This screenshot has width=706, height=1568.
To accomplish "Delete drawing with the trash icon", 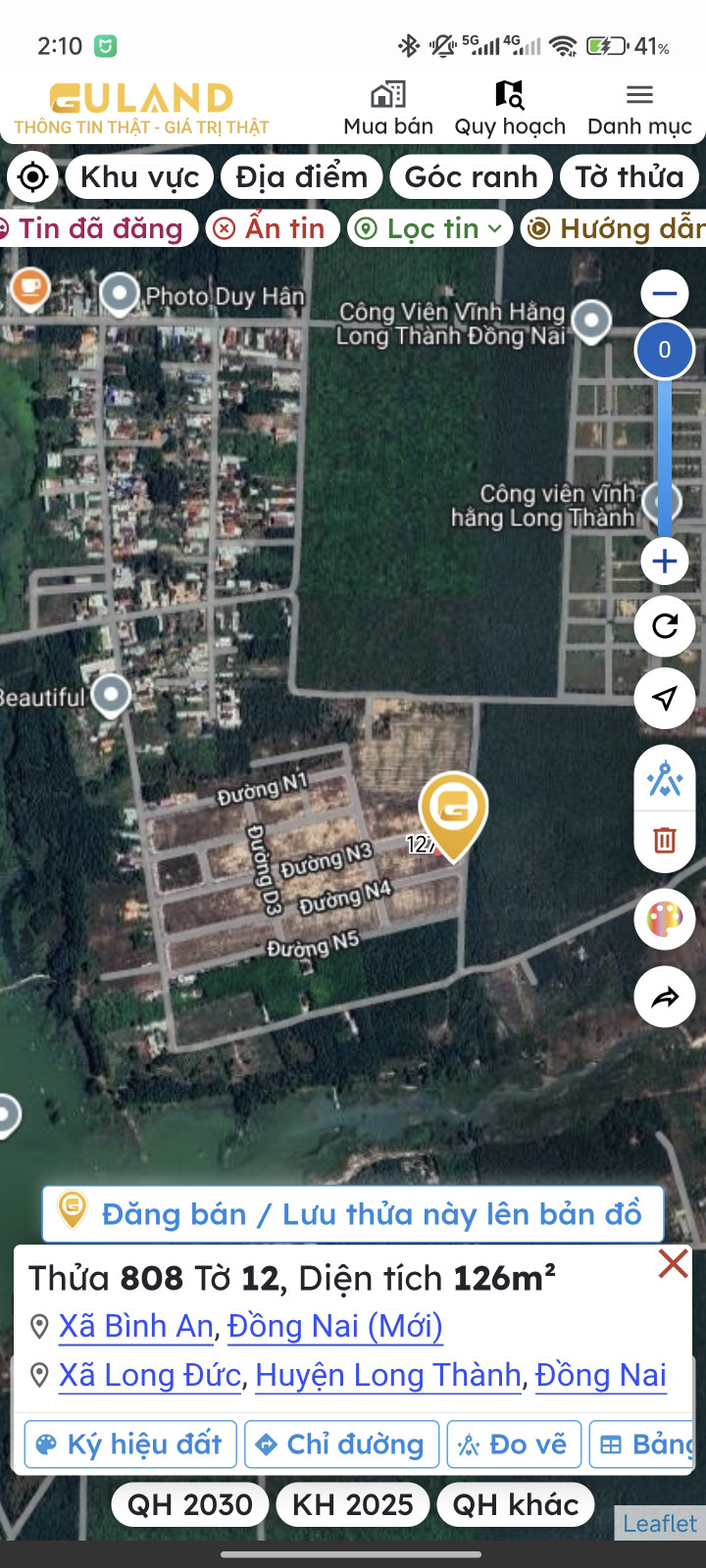I will click(665, 840).
